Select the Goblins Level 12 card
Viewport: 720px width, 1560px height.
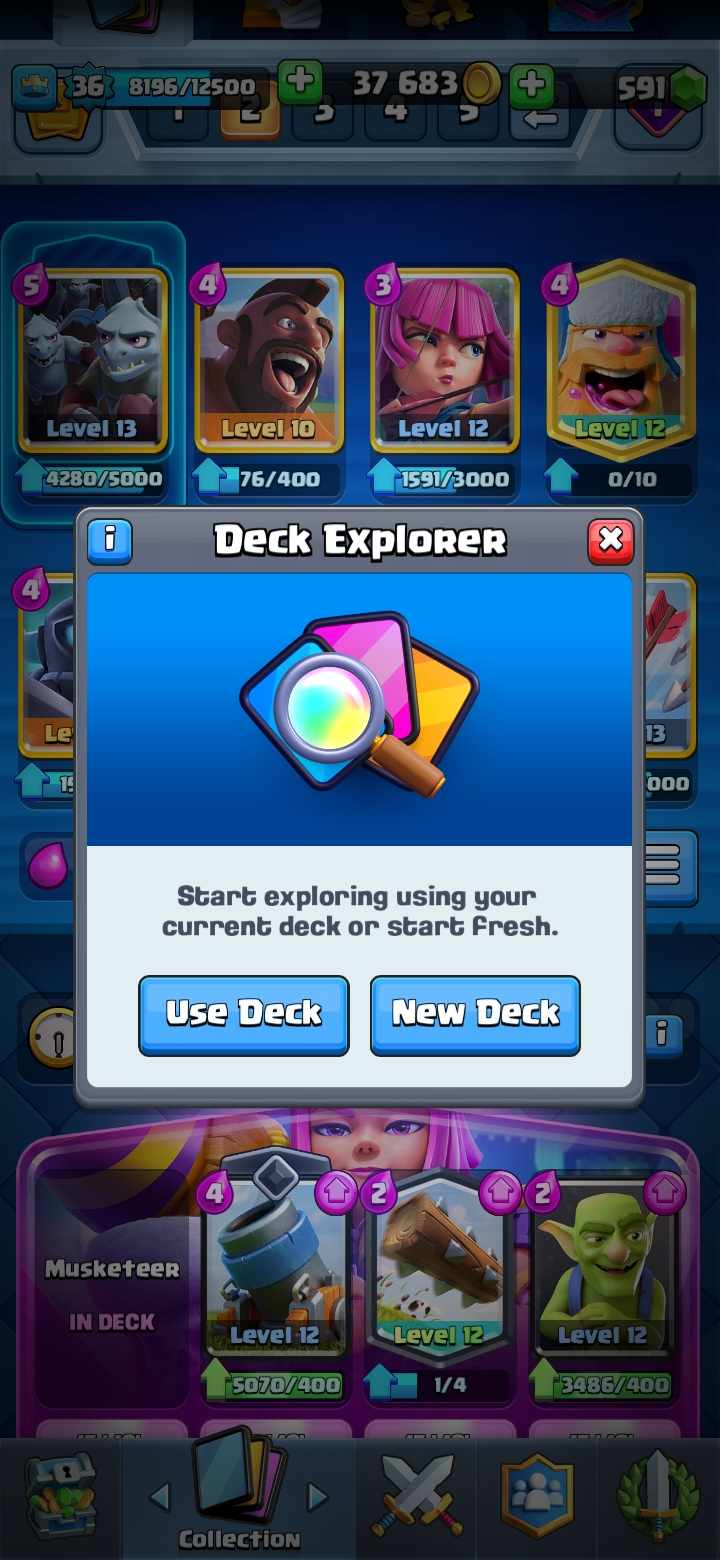tap(602, 1270)
